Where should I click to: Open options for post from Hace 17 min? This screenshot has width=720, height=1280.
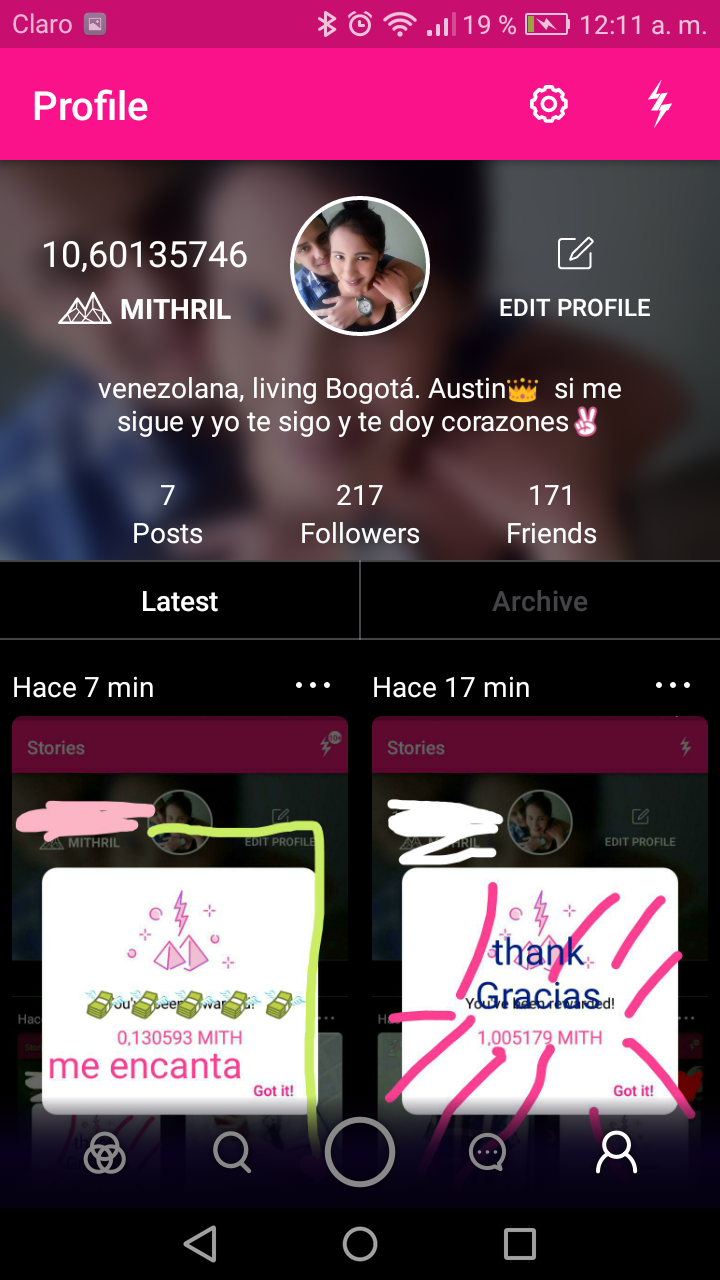click(673, 686)
